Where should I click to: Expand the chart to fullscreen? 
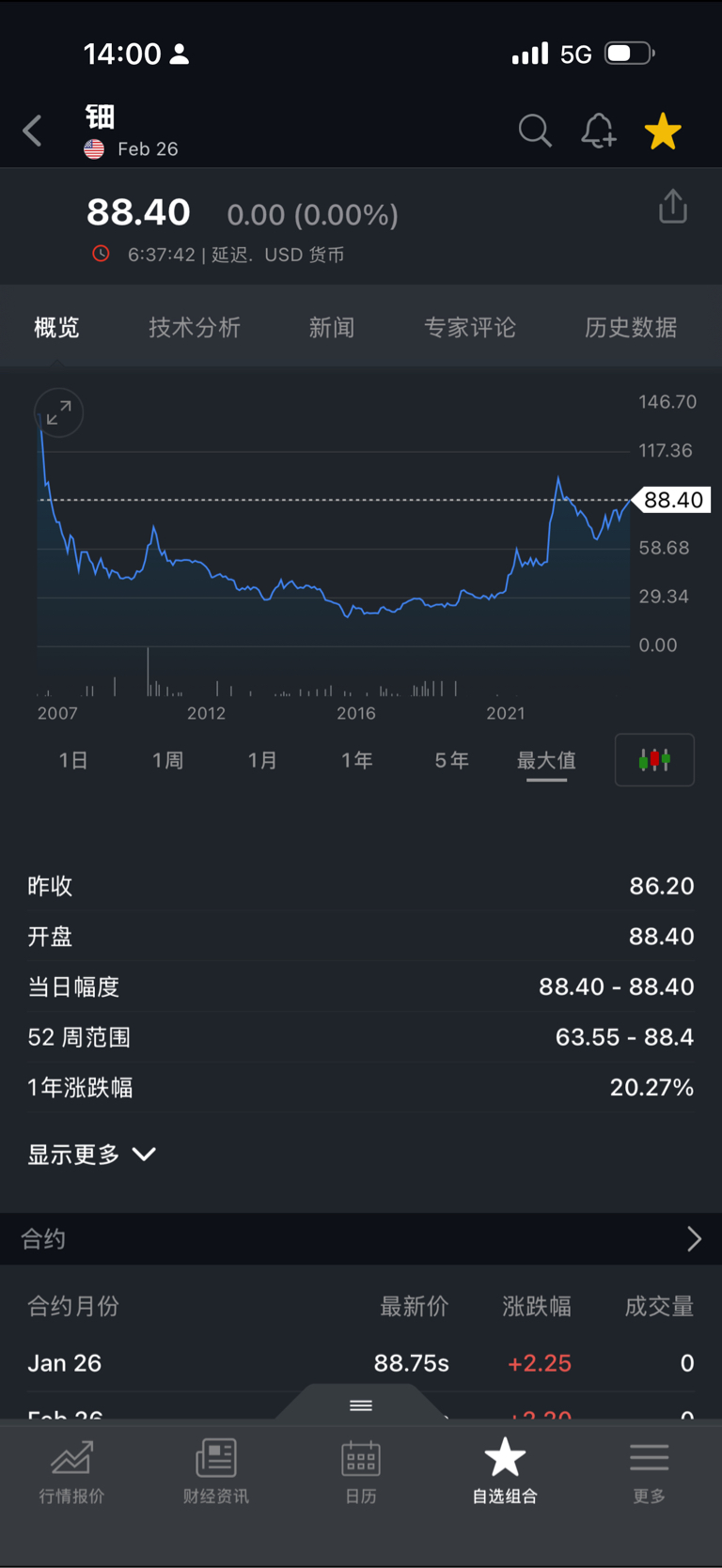pos(59,412)
